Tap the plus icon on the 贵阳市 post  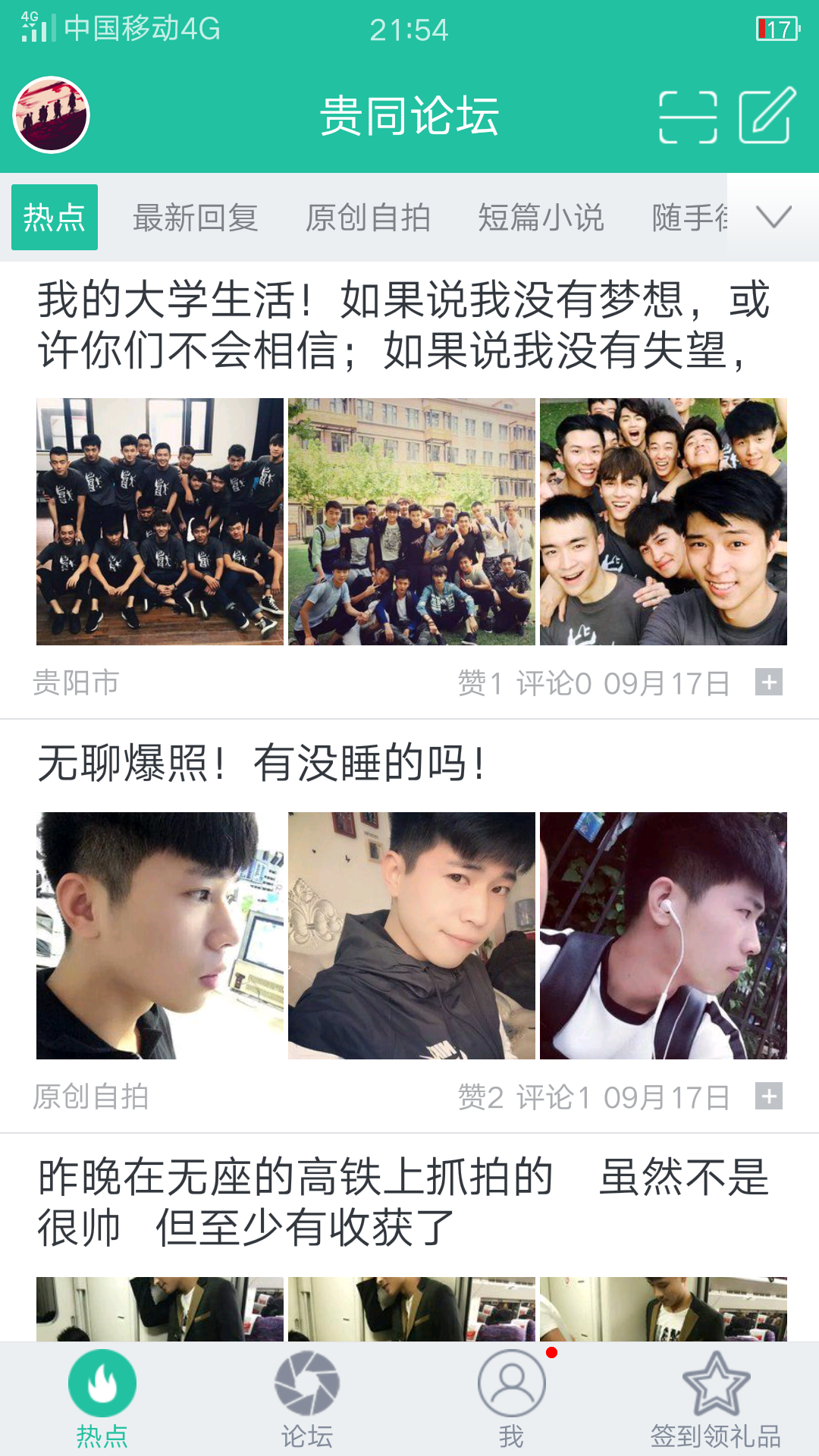pyautogui.click(x=769, y=682)
